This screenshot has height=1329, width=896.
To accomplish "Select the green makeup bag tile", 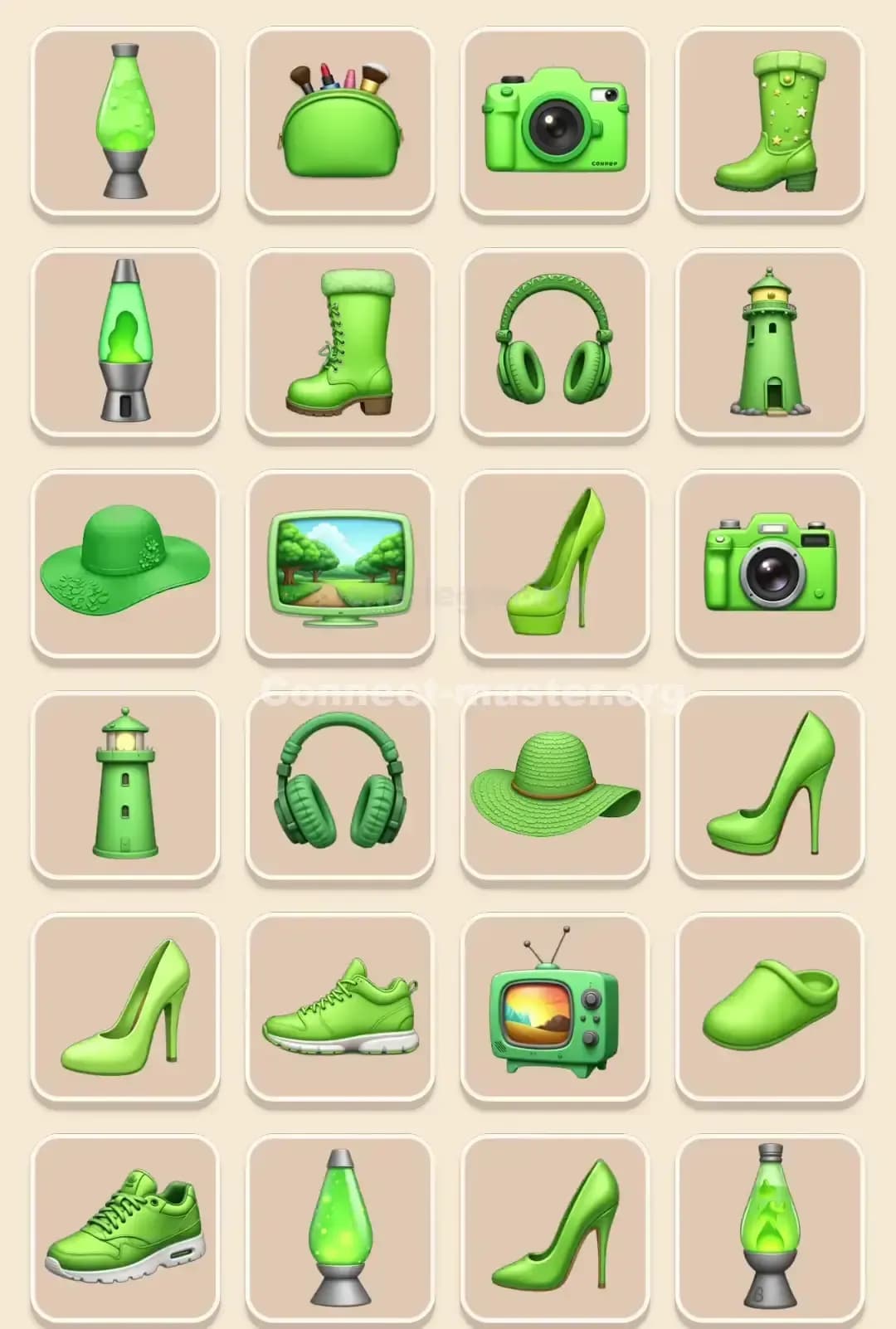I will click(340, 121).
